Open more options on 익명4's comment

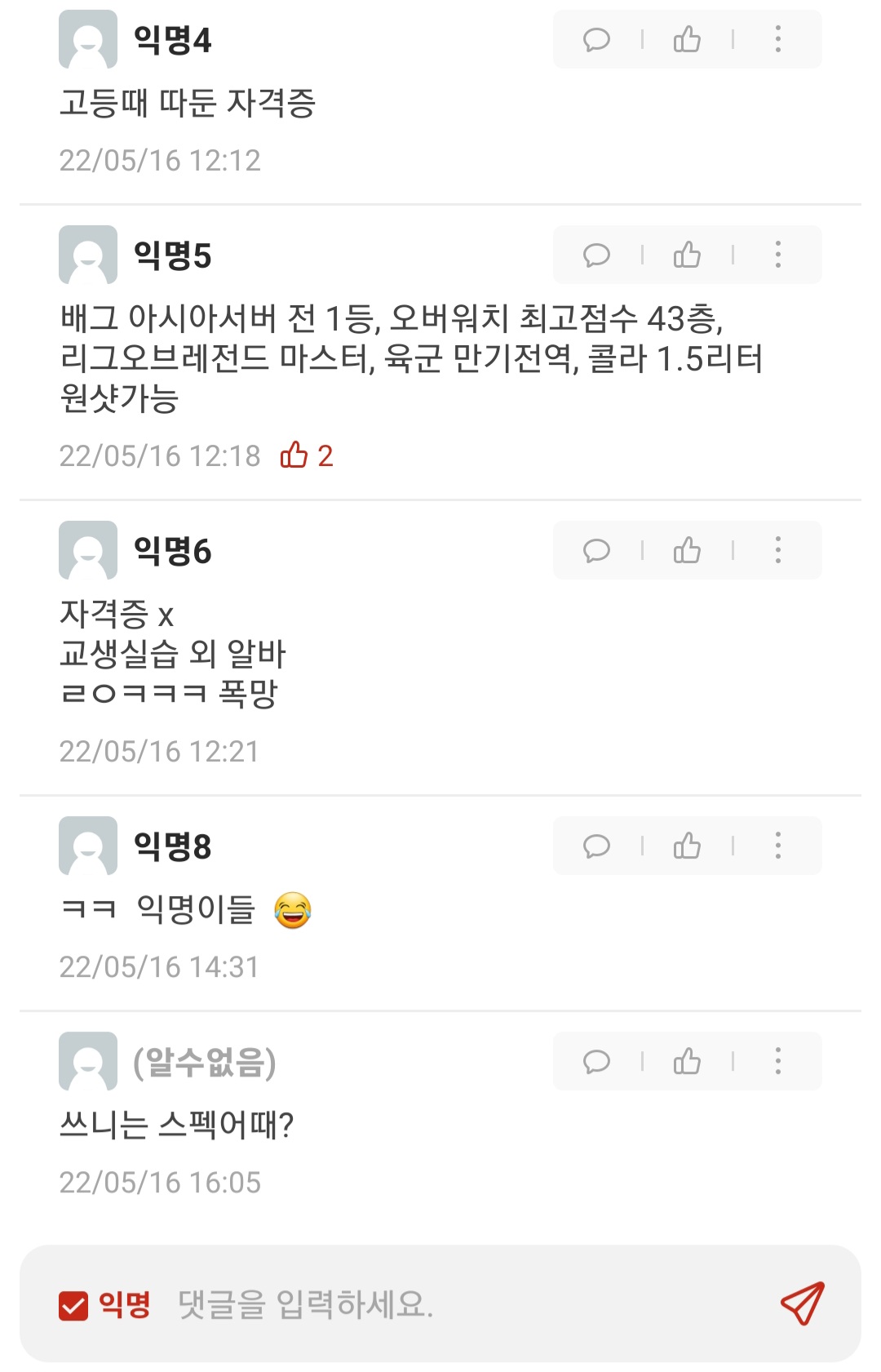pos(777,39)
